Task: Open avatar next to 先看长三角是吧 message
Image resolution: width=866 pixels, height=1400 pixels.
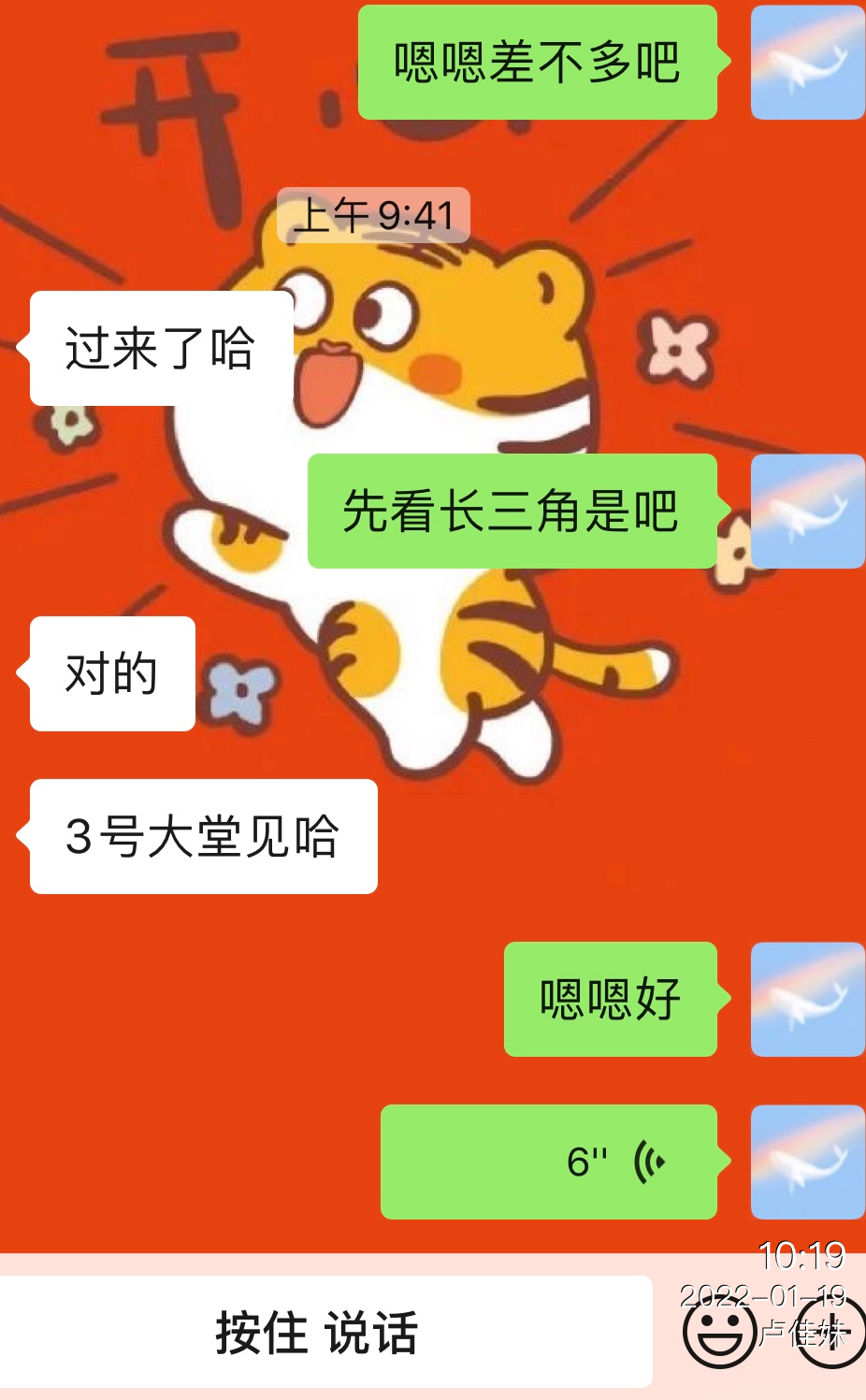Action: [807, 511]
